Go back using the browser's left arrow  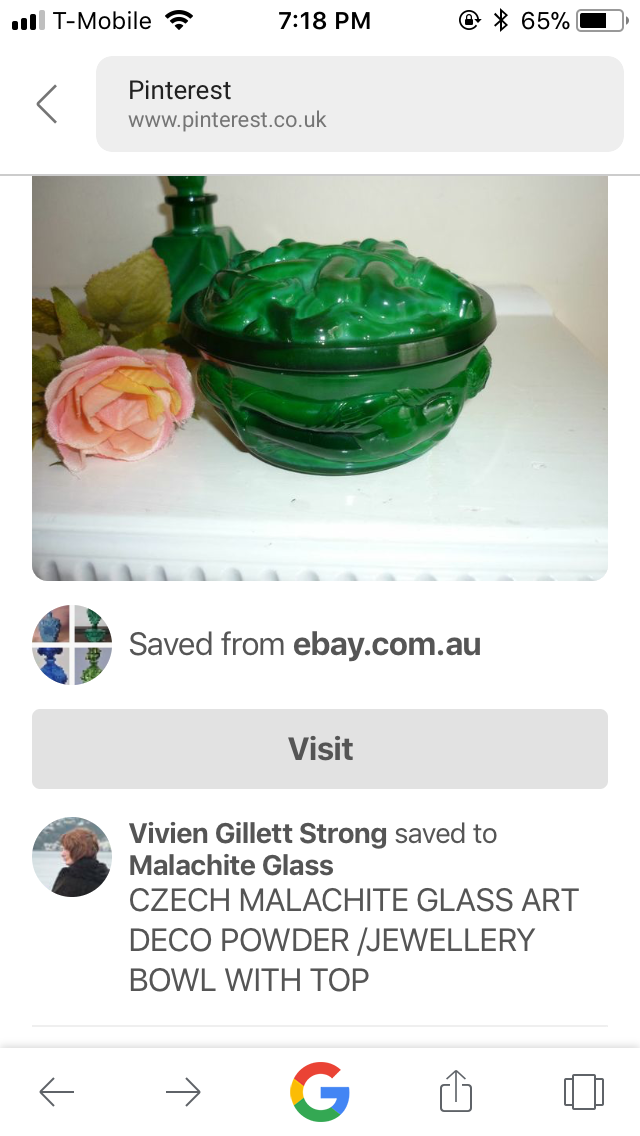(57, 1092)
